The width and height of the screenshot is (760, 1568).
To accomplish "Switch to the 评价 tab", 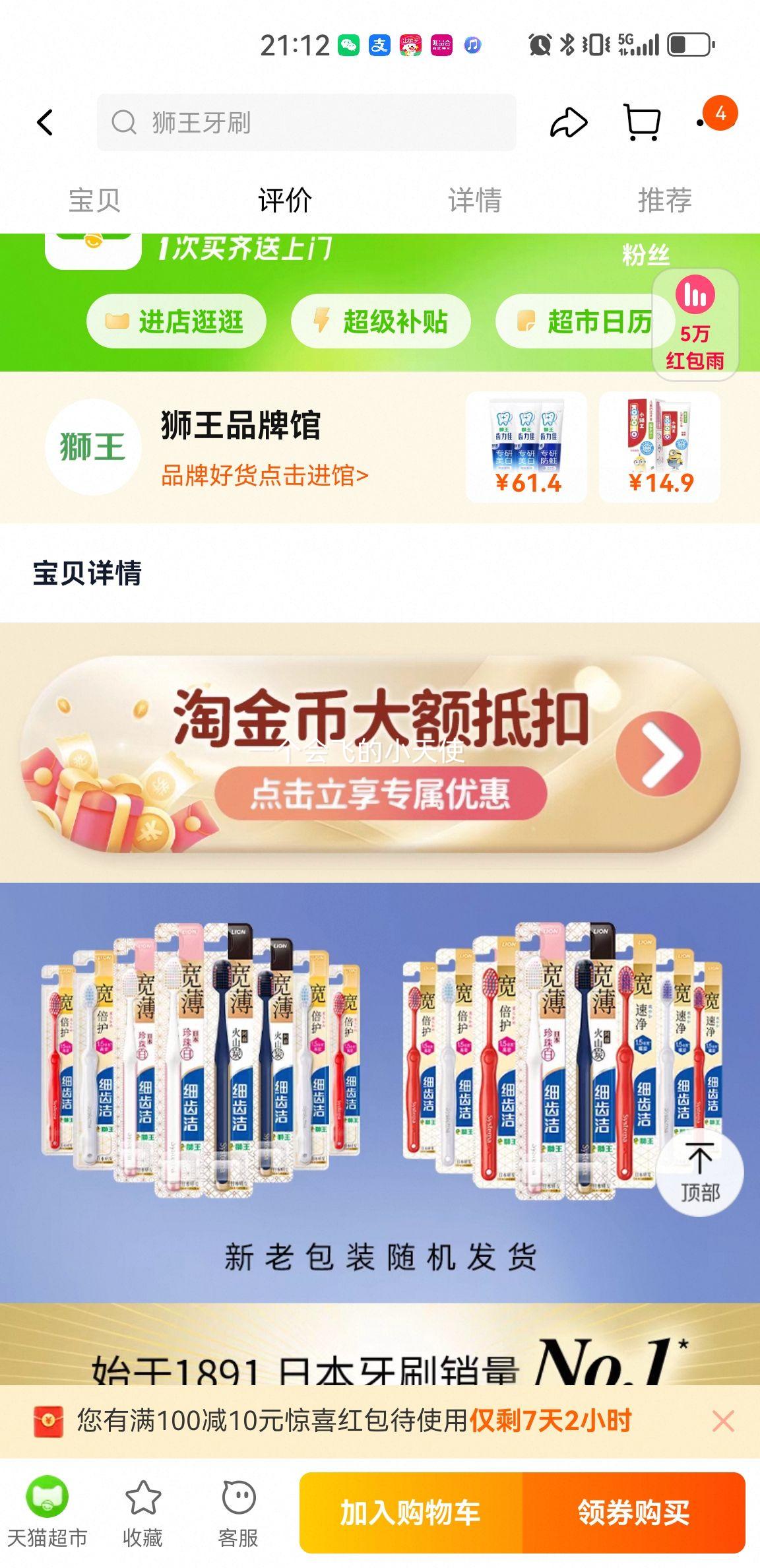I will [x=285, y=200].
